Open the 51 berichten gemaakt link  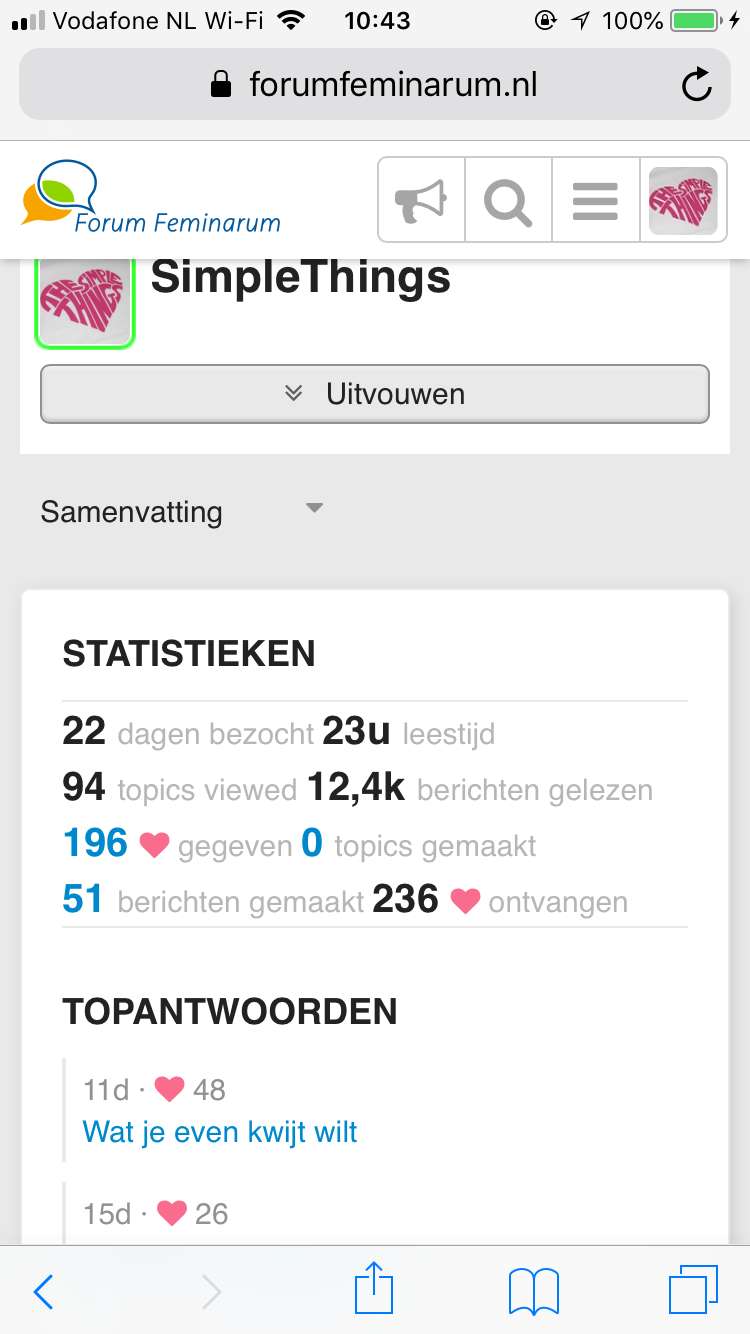pyautogui.click(x=83, y=900)
